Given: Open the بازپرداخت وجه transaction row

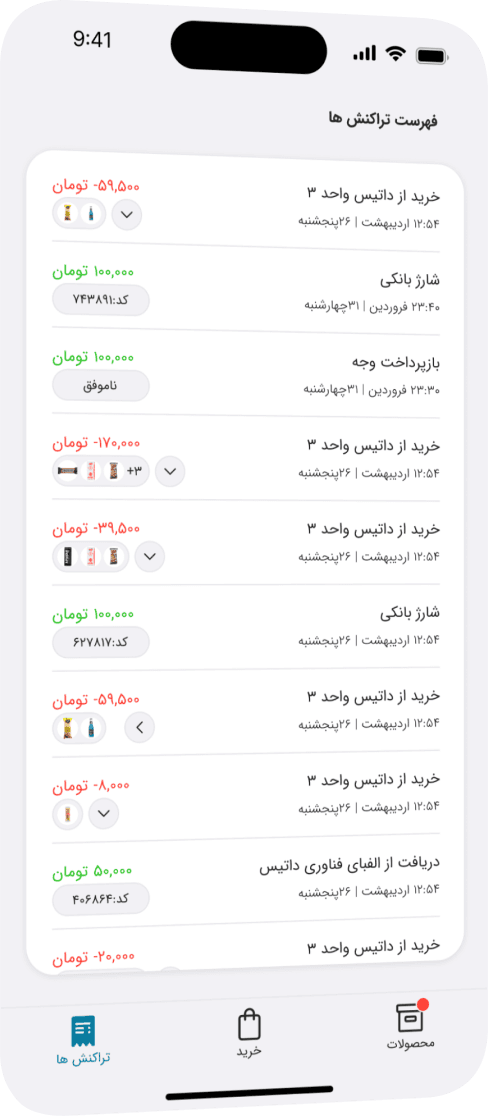Looking at the screenshot, I should (x=246, y=374).
